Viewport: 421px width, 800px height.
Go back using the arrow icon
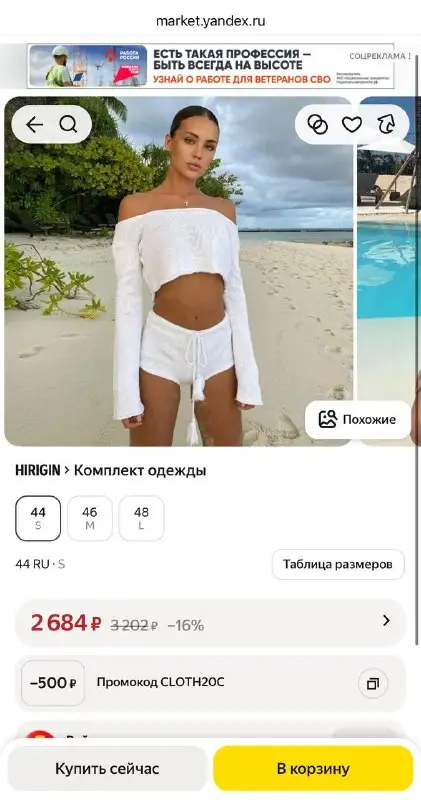[34, 124]
